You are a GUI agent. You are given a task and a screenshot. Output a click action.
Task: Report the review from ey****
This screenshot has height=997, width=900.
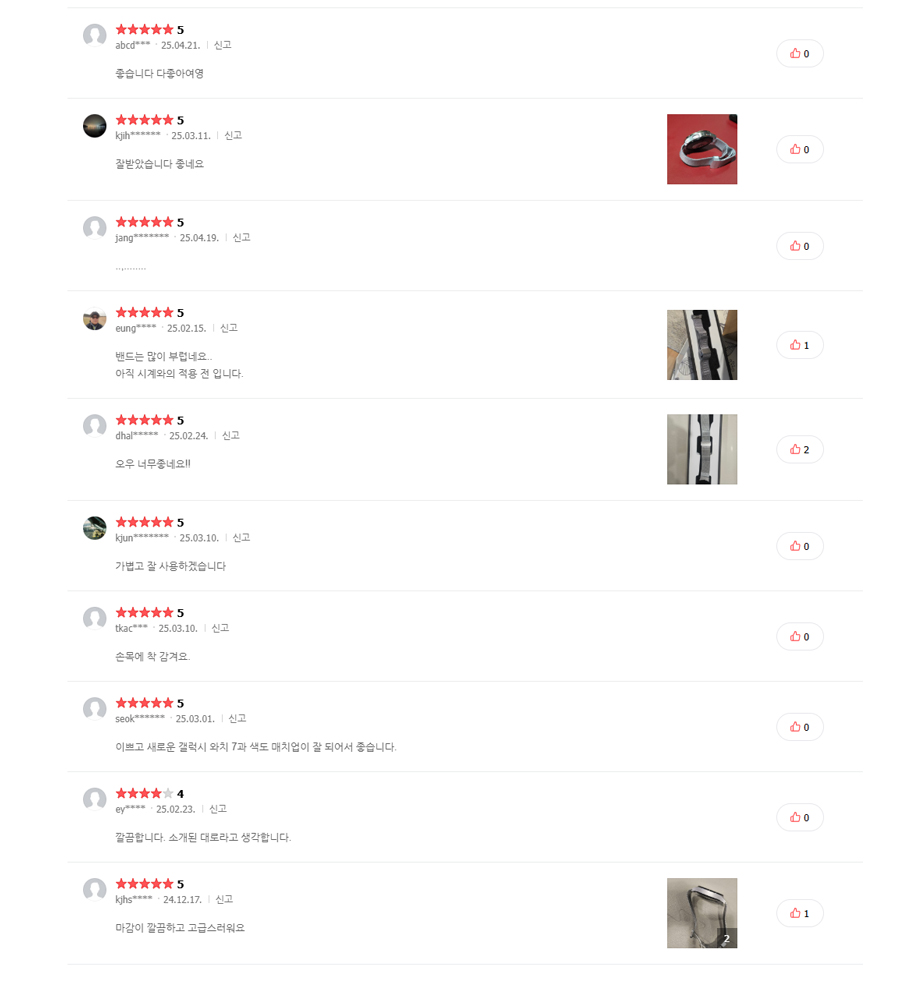(218, 809)
